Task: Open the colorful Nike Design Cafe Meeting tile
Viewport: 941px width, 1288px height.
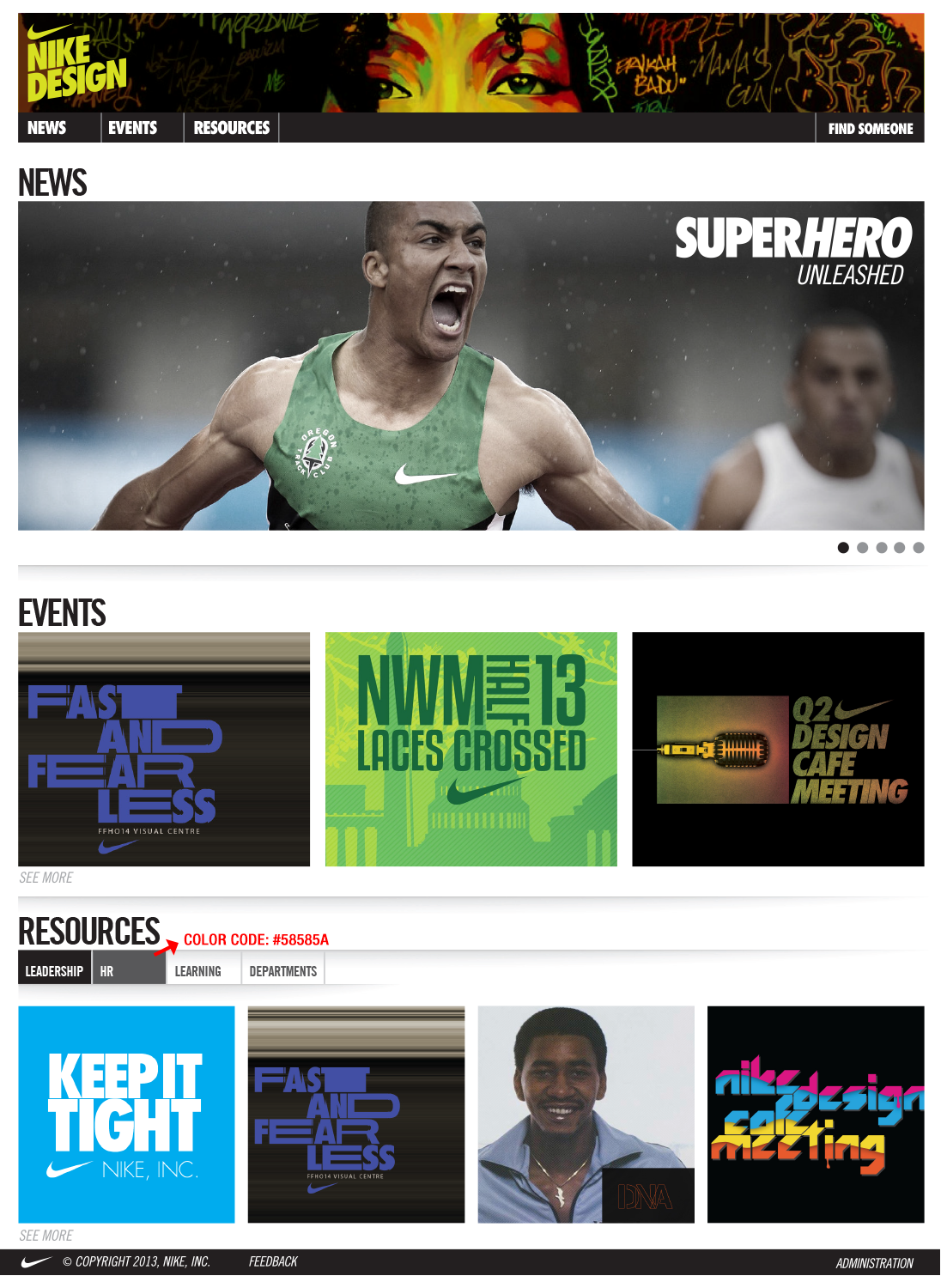Action: click(x=816, y=1115)
